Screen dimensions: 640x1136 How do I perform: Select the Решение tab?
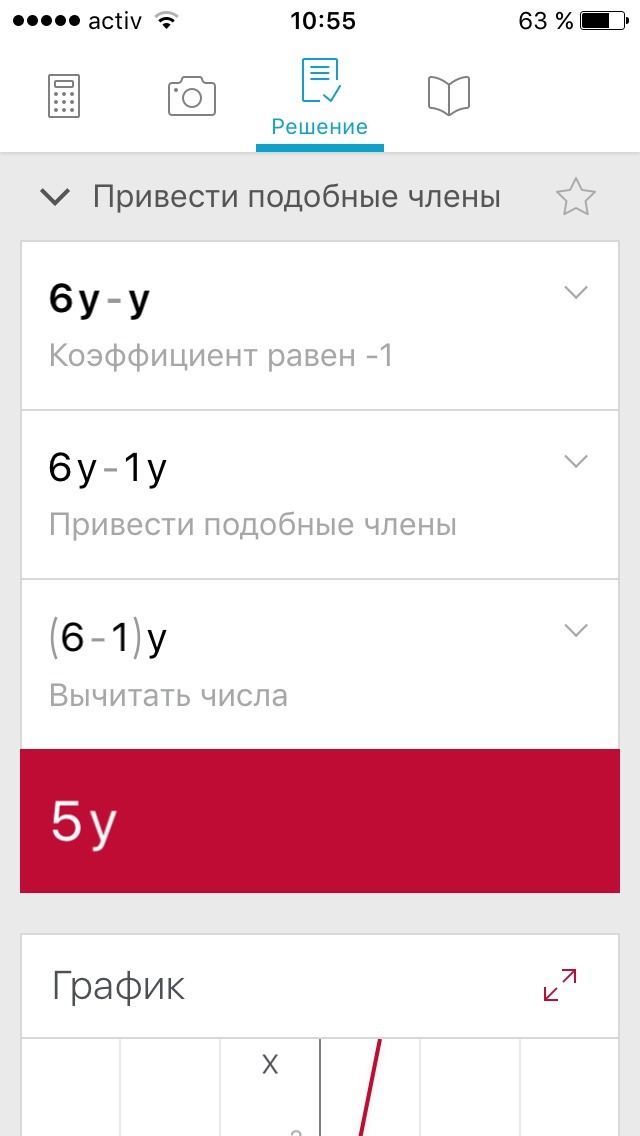[320, 98]
